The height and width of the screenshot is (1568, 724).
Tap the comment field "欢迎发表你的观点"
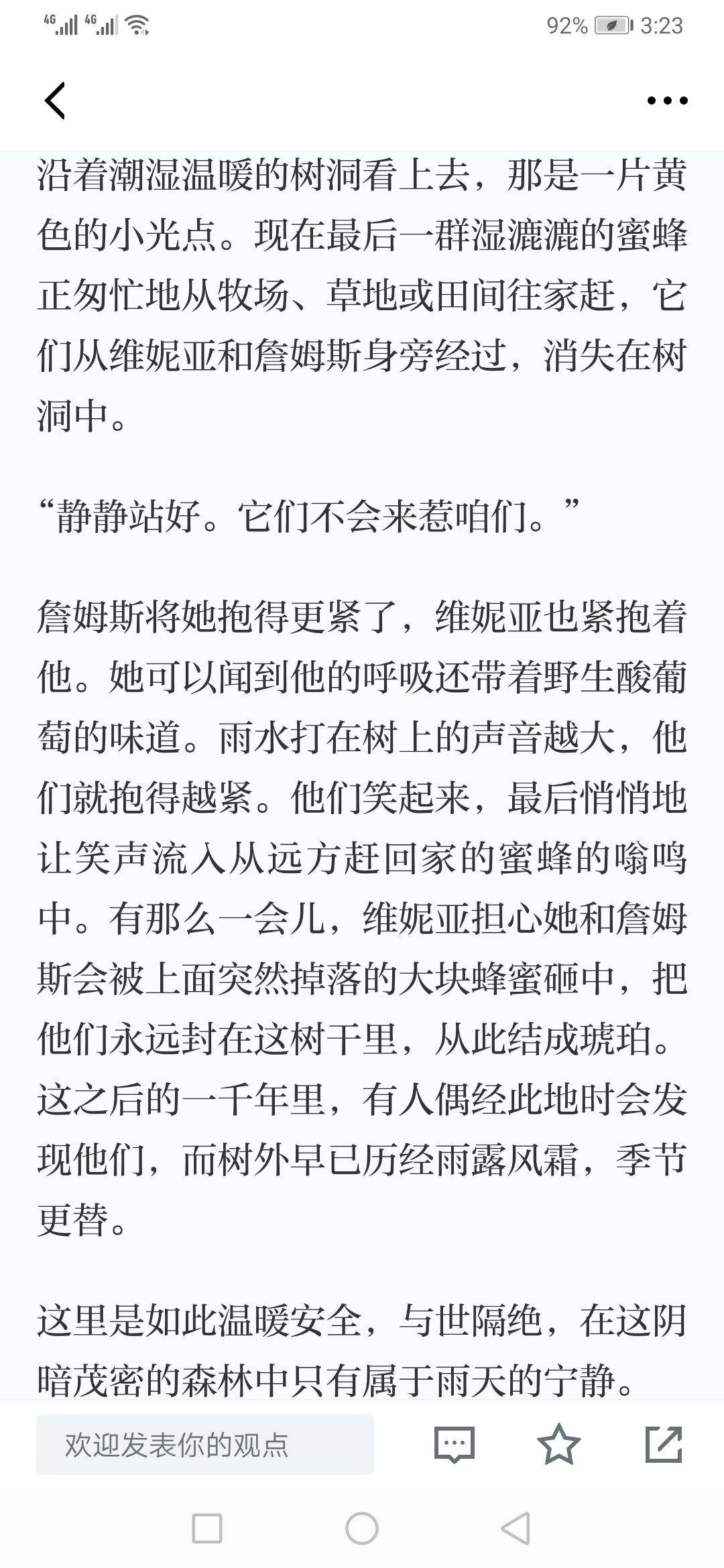point(205,1445)
